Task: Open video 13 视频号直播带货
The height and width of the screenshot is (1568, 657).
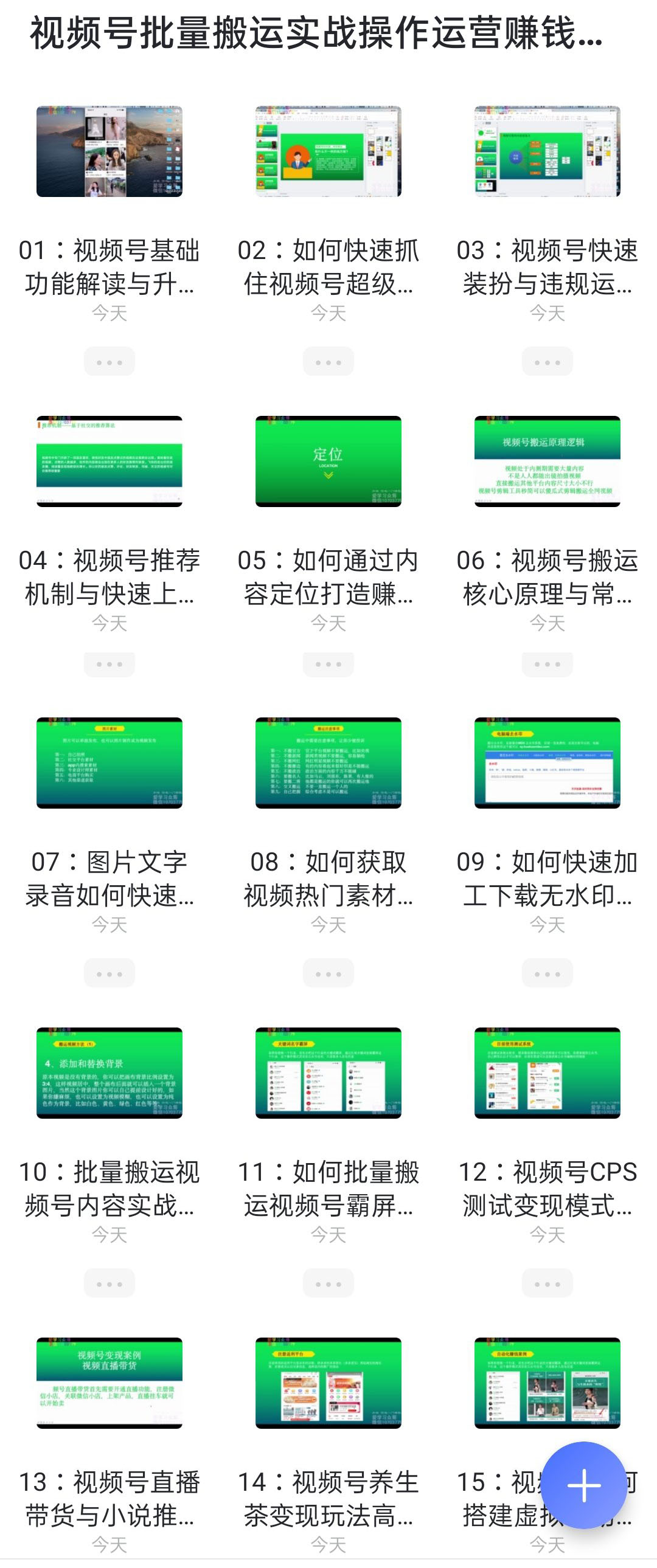Action: pos(109,1383)
